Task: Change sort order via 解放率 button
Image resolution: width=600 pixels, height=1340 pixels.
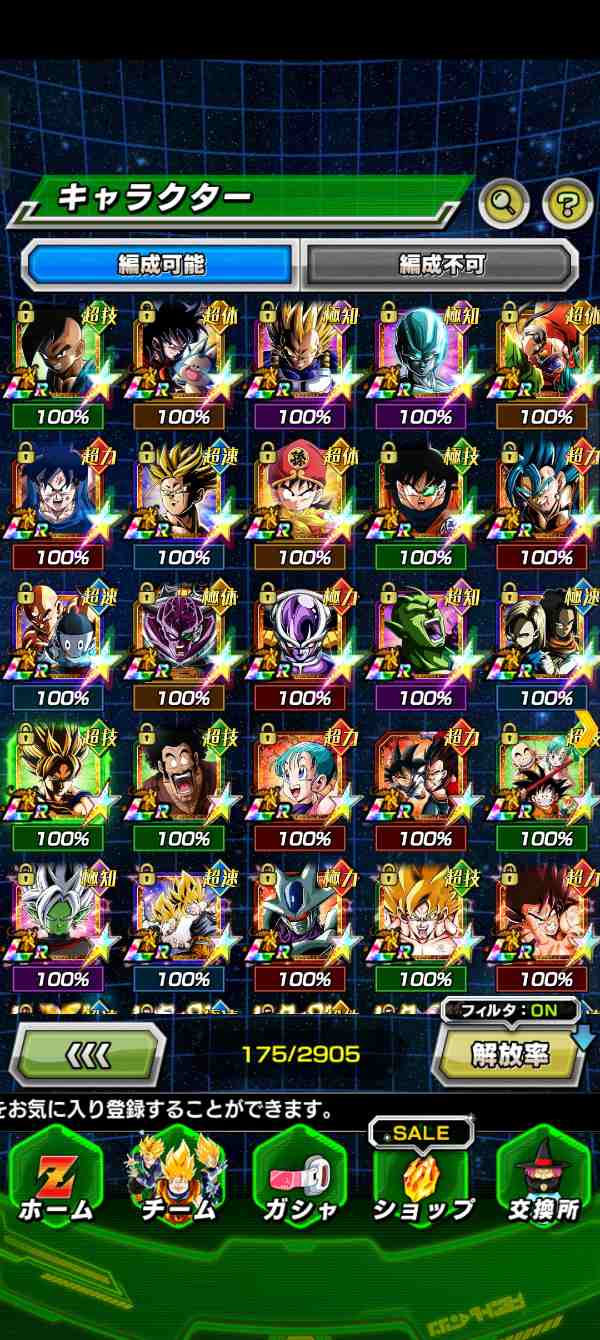Action: [510, 1055]
